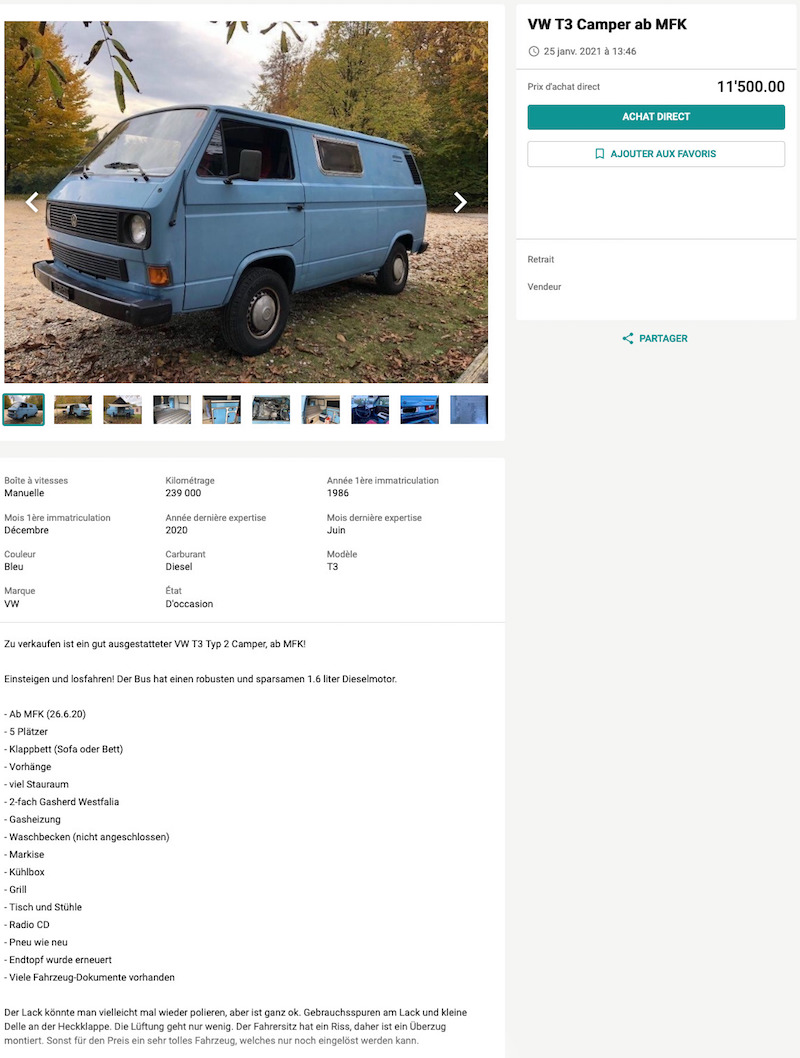This screenshot has width=800, height=1058.
Task: Show the next photo with the right arrow
Action: (460, 202)
